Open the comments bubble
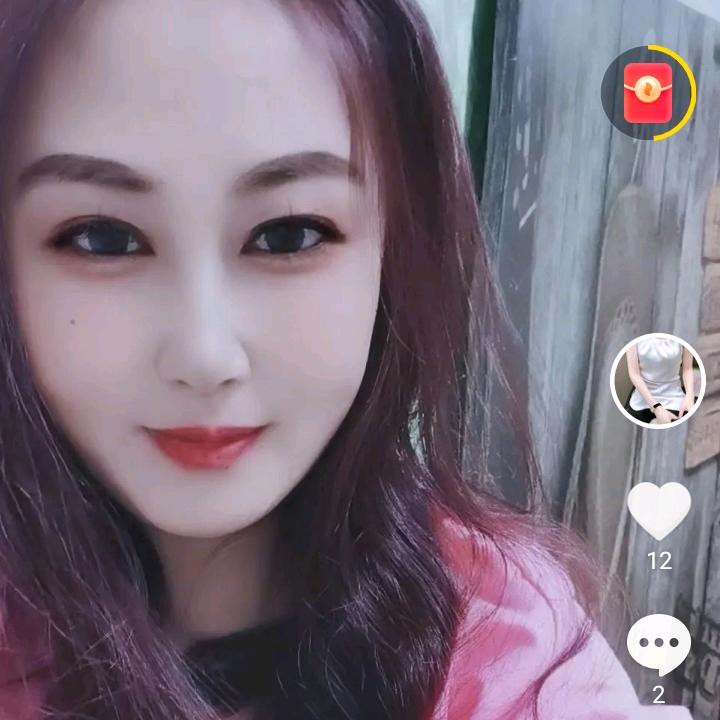 tap(659, 645)
